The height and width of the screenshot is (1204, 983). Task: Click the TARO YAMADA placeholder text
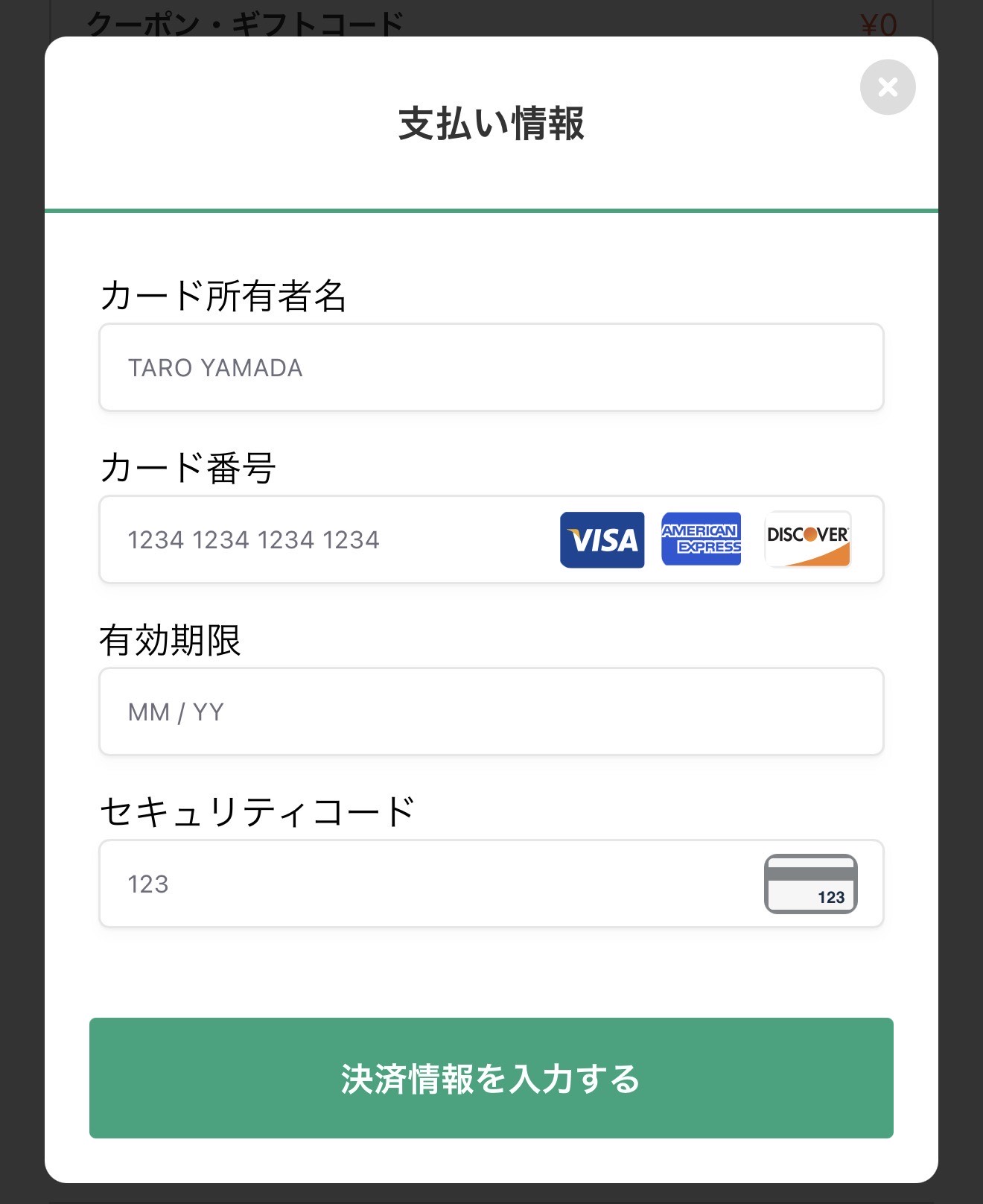(216, 367)
